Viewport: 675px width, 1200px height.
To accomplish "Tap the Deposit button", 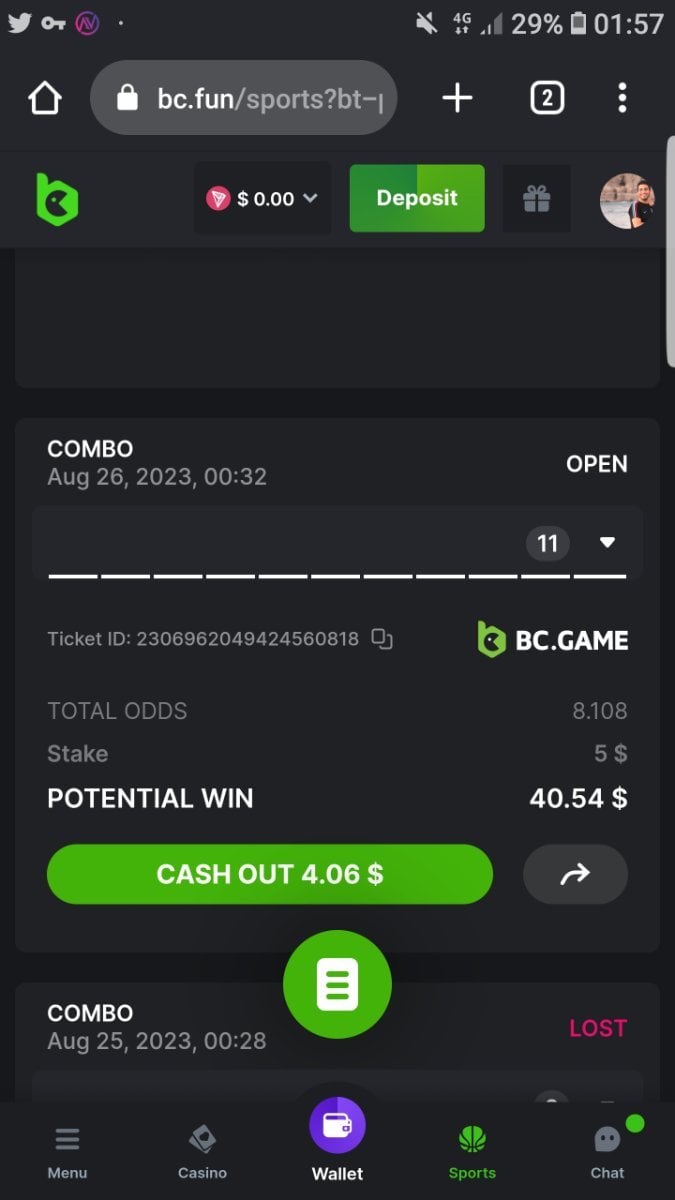I will [x=416, y=199].
